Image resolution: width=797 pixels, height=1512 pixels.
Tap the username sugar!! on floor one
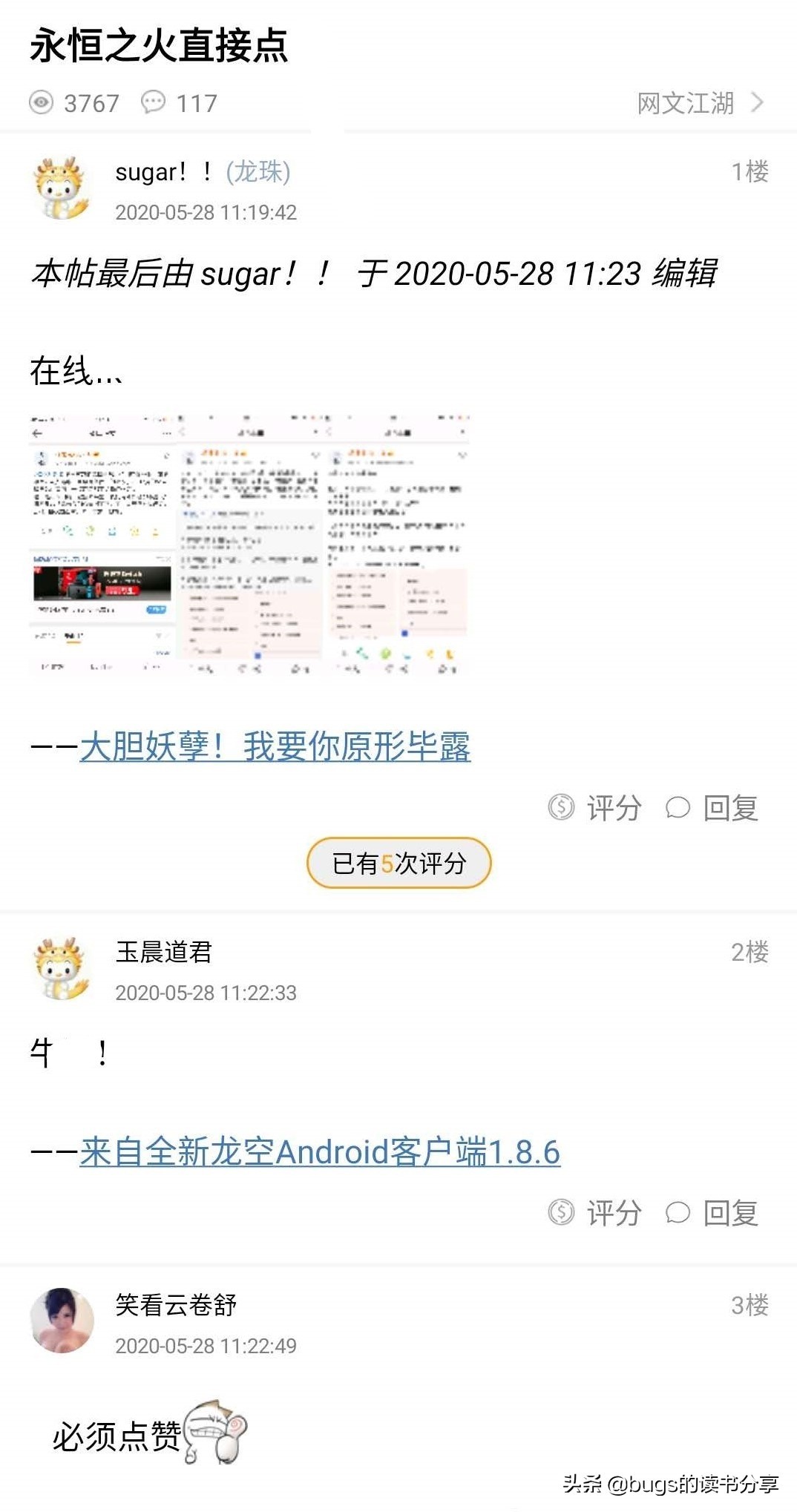click(163, 172)
